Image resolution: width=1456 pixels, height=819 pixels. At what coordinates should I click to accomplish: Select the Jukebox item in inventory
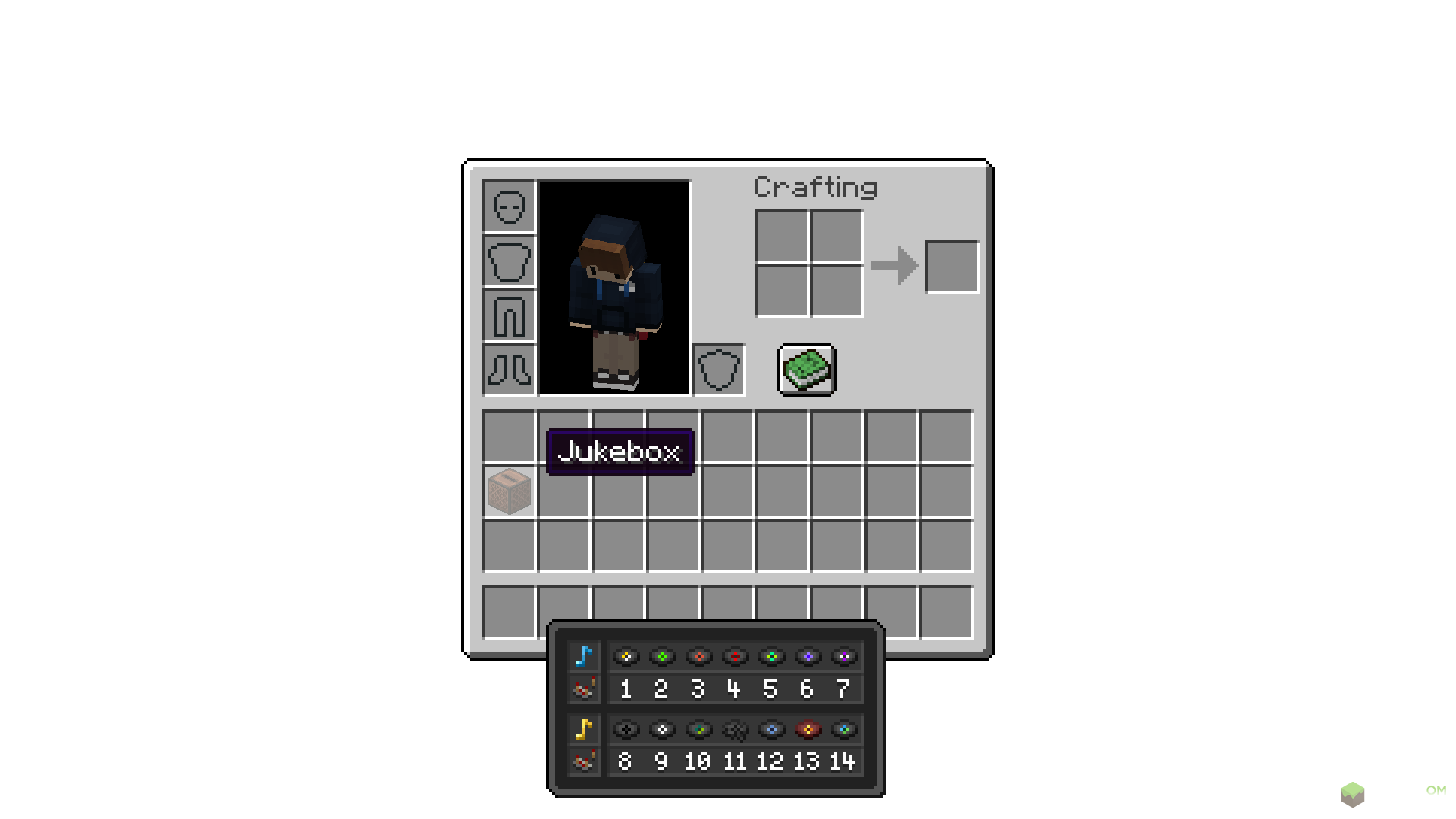pos(509,491)
